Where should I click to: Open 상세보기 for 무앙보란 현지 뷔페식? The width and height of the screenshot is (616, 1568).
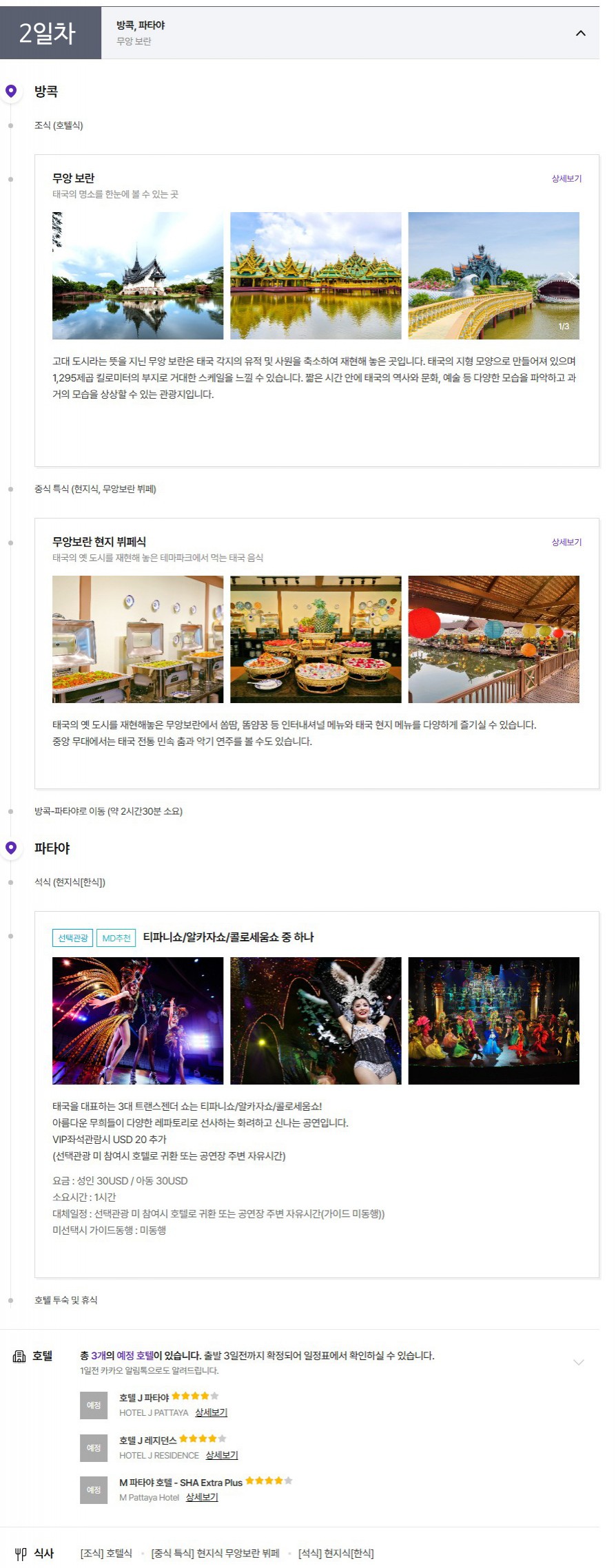[x=566, y=542]
